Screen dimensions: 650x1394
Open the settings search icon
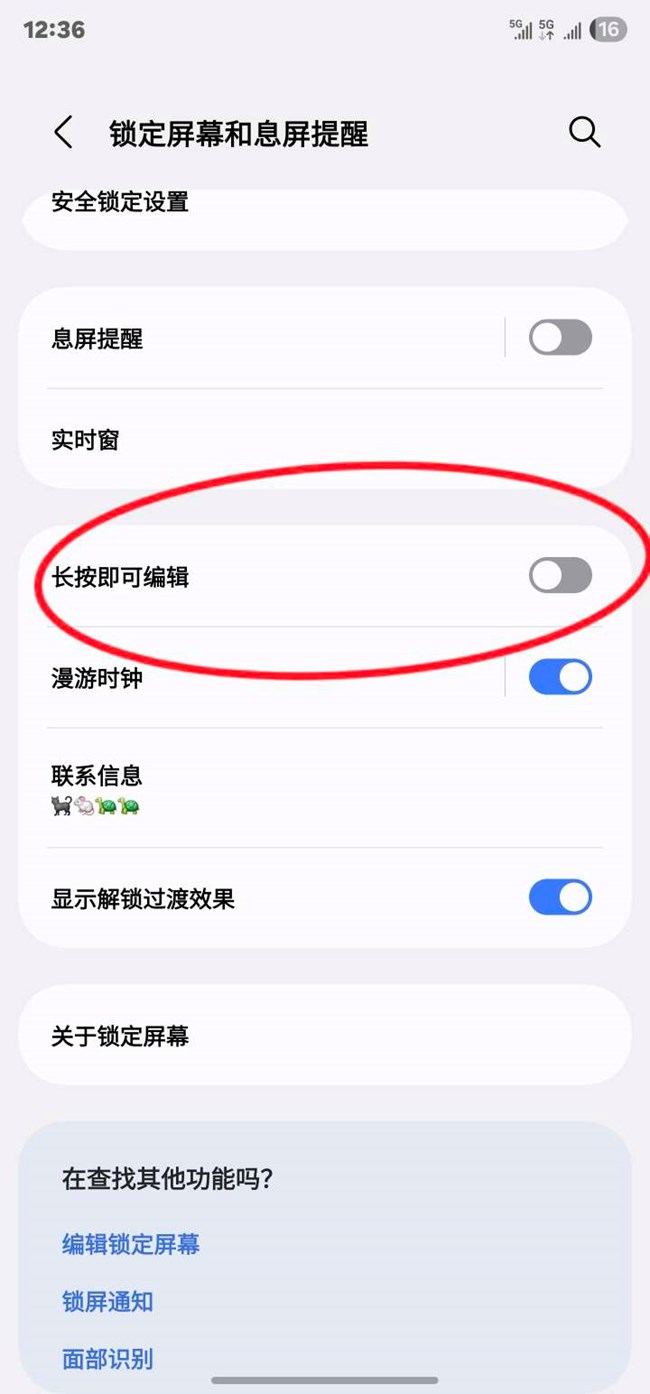(x=584, y=132)
